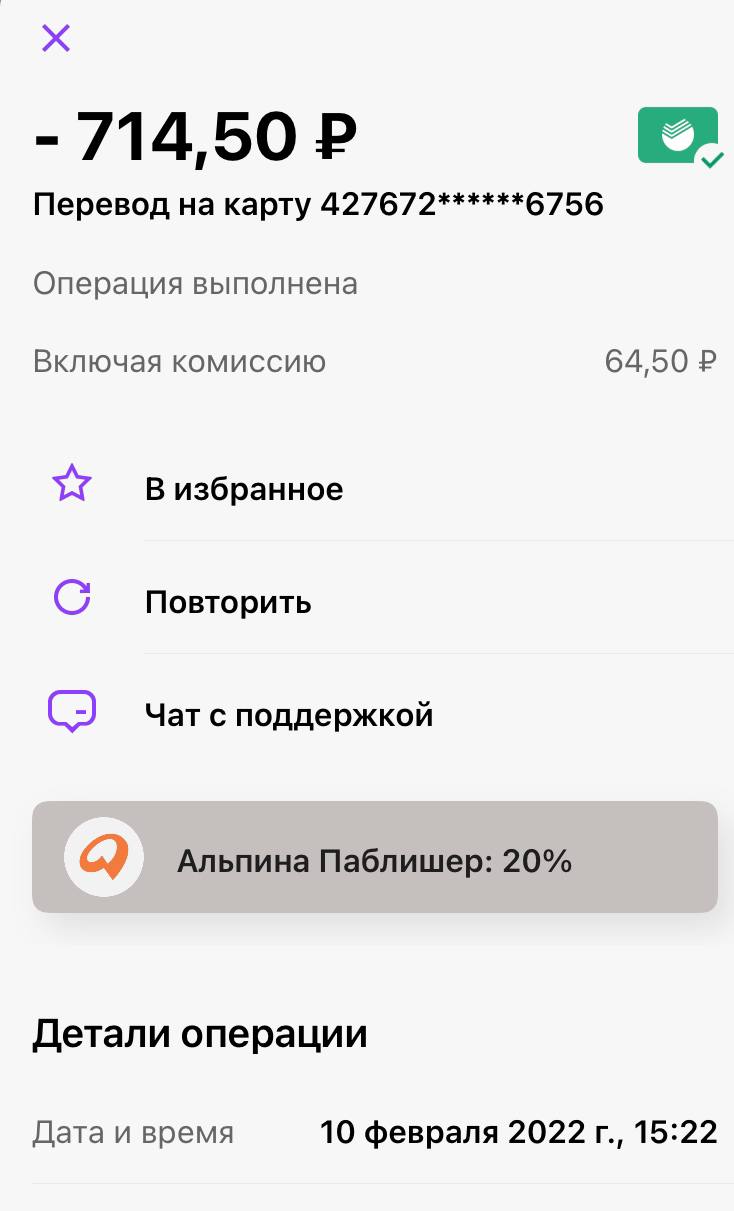This screenshot has height=1211, width=734.
Task: Close the operation details screen
Action: click(x=55, y=39)
